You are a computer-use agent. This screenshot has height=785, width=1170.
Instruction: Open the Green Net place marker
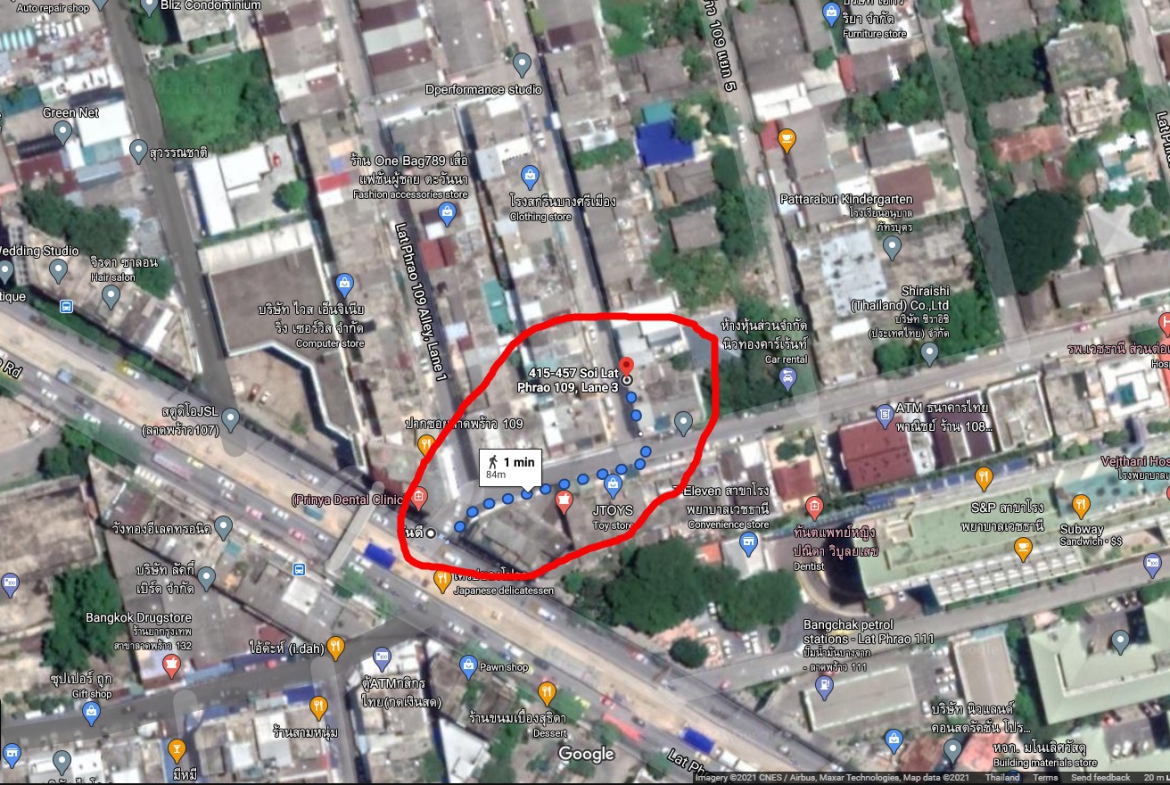pos(63,132)
